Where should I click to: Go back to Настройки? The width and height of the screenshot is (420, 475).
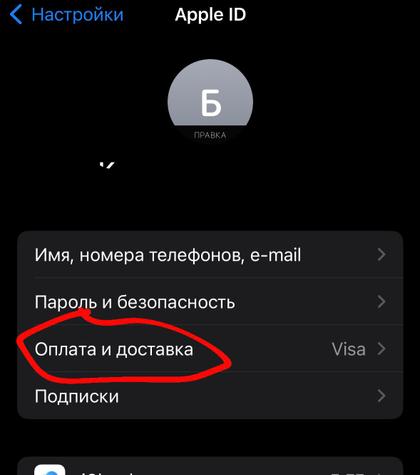[x=67, y=15]
